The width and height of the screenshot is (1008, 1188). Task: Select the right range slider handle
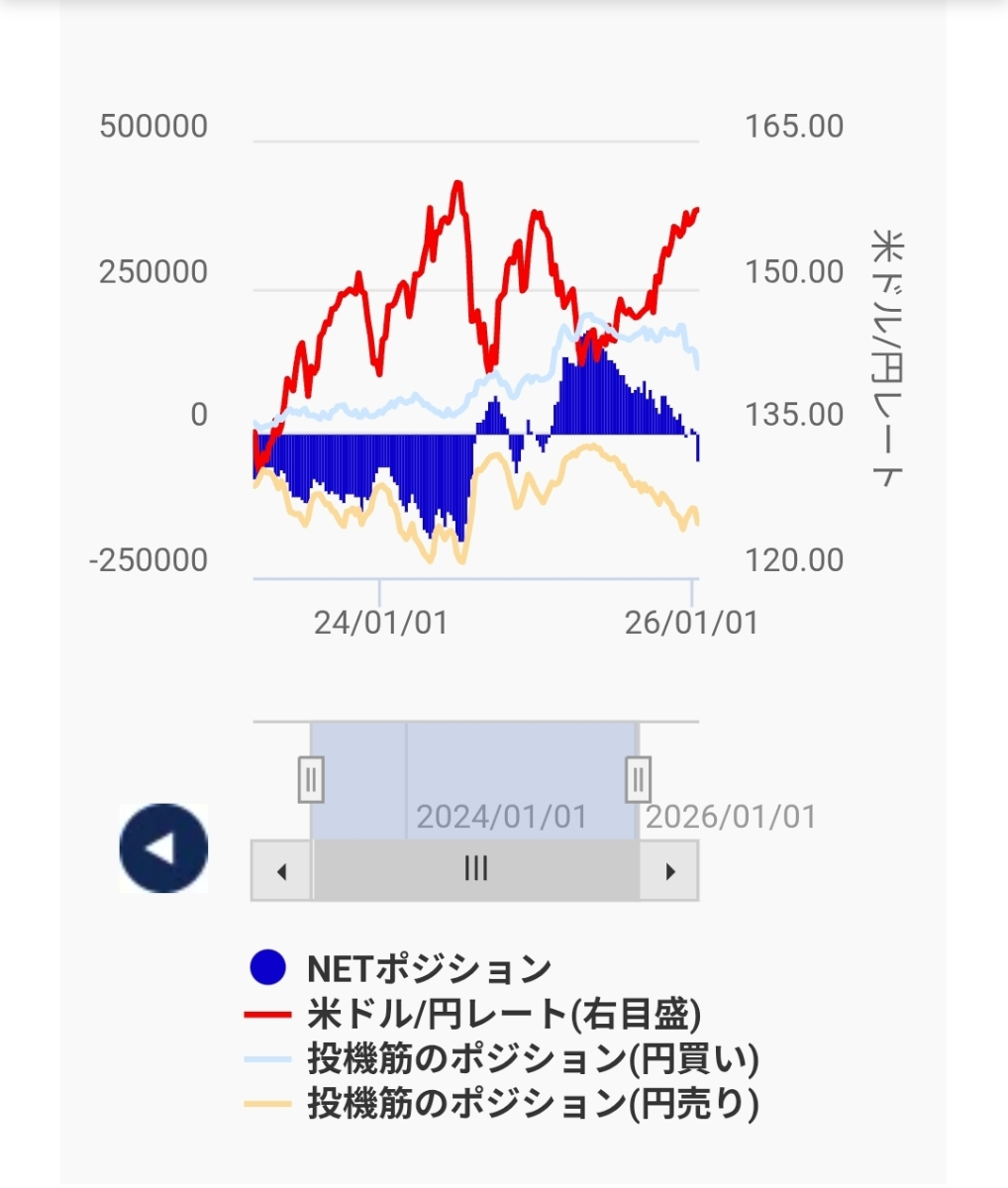coord(638,780)
